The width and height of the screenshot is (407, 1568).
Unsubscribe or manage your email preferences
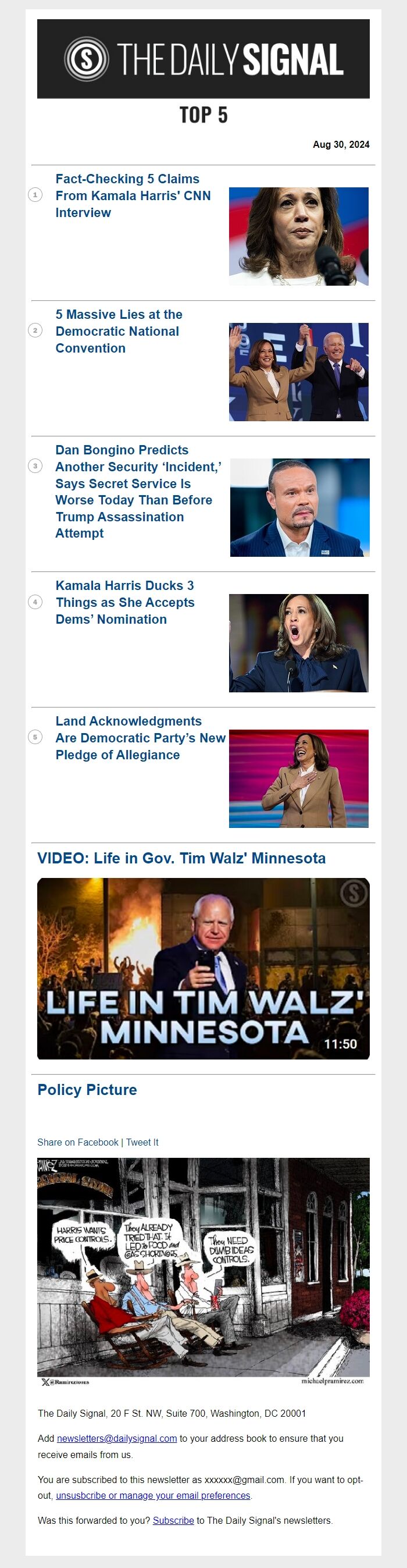153,1496
